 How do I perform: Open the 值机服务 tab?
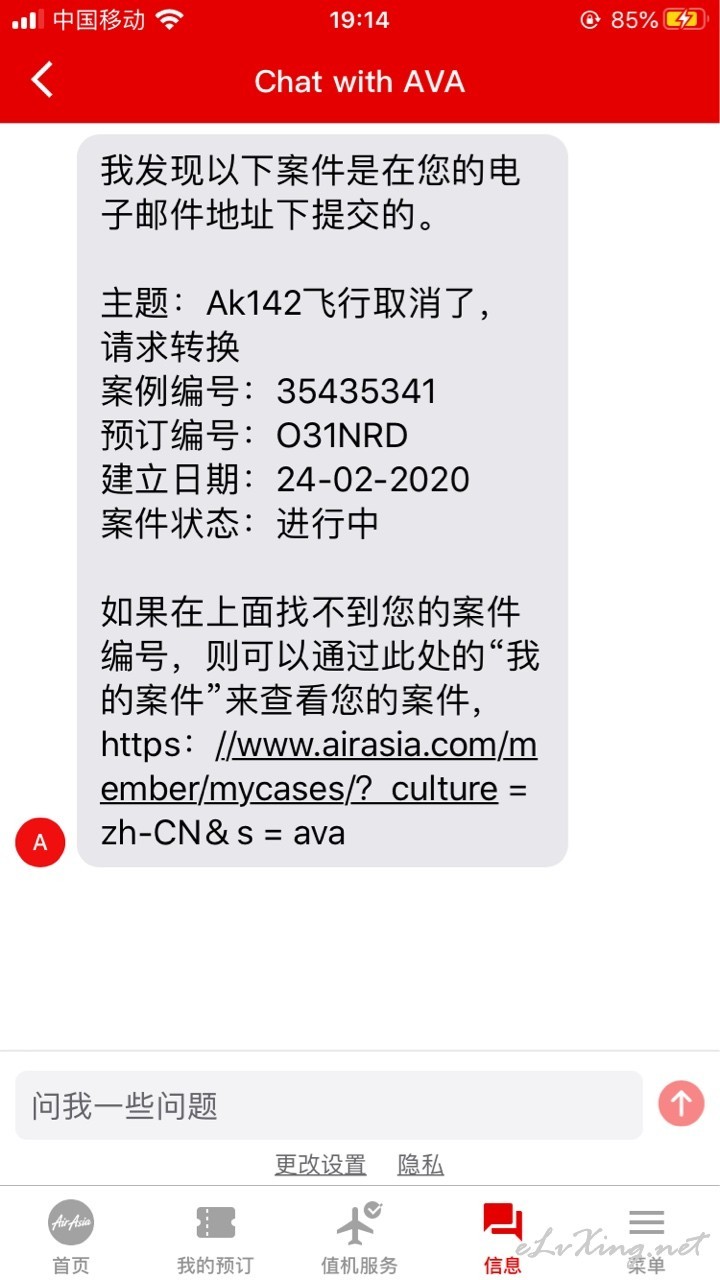tap(359, 1237)
